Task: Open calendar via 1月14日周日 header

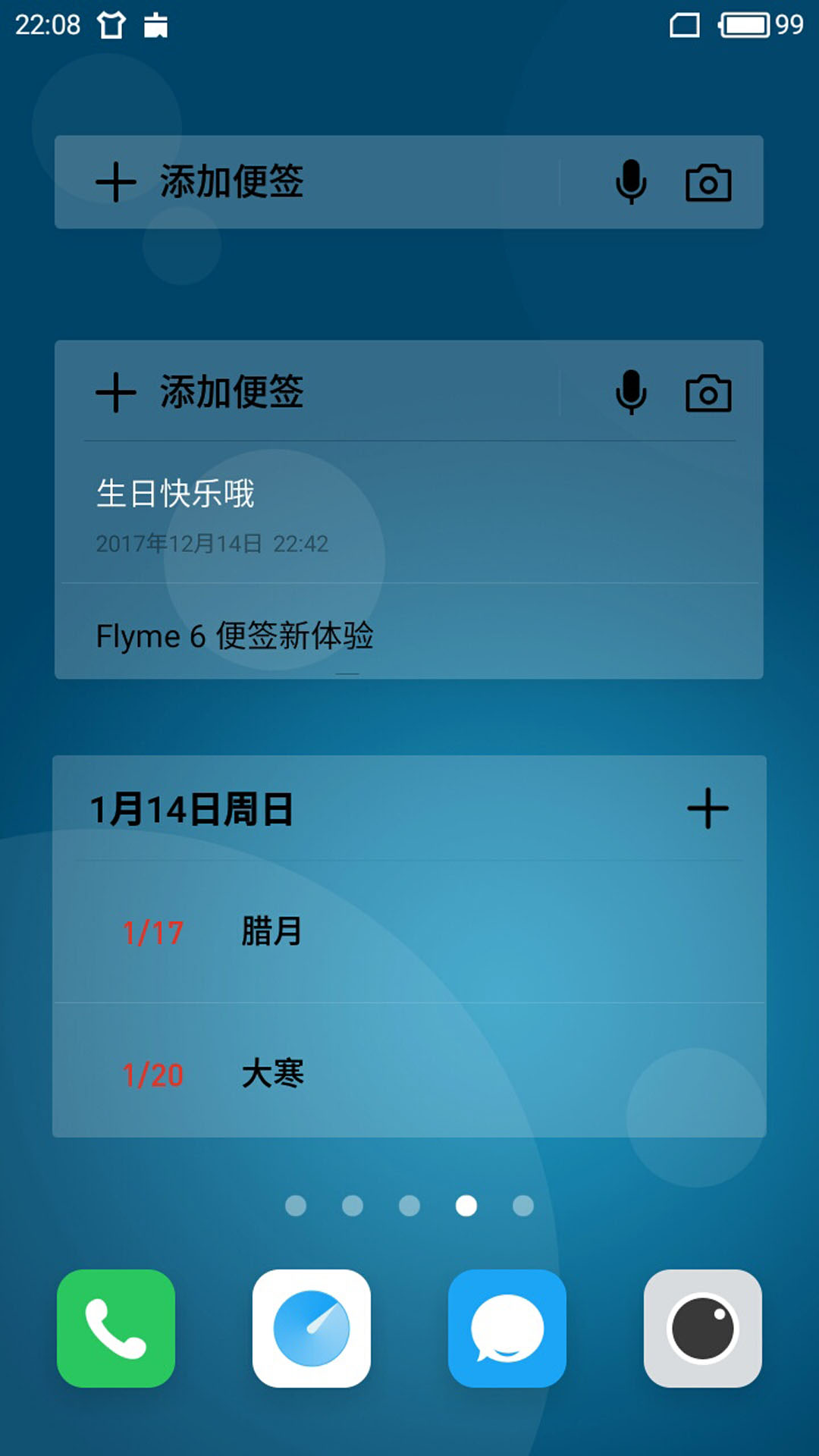Action: pyautogui.click(x=192, y=809)
